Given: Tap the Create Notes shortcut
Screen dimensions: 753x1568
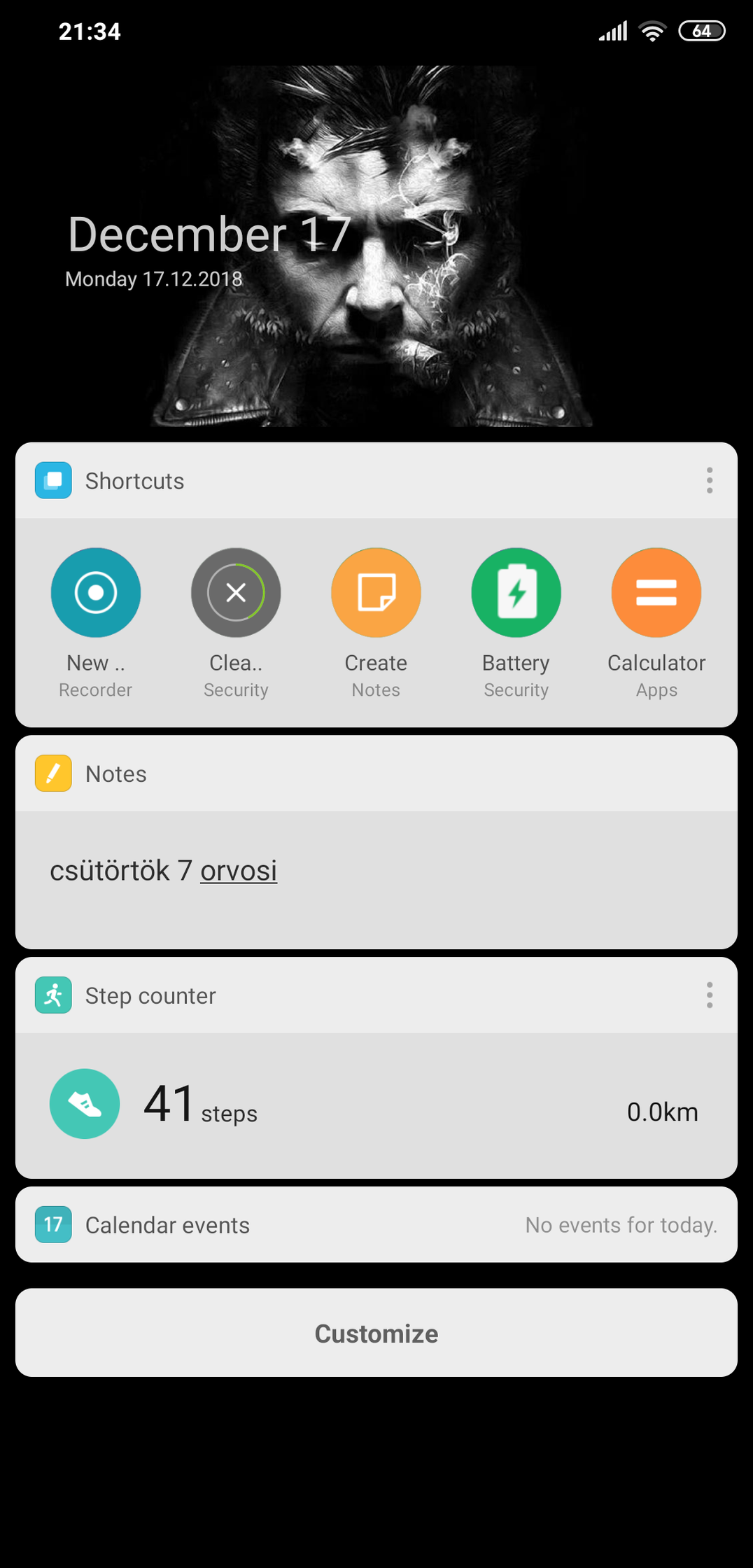Looking at the screenshot, I should (x=376, y=623).
